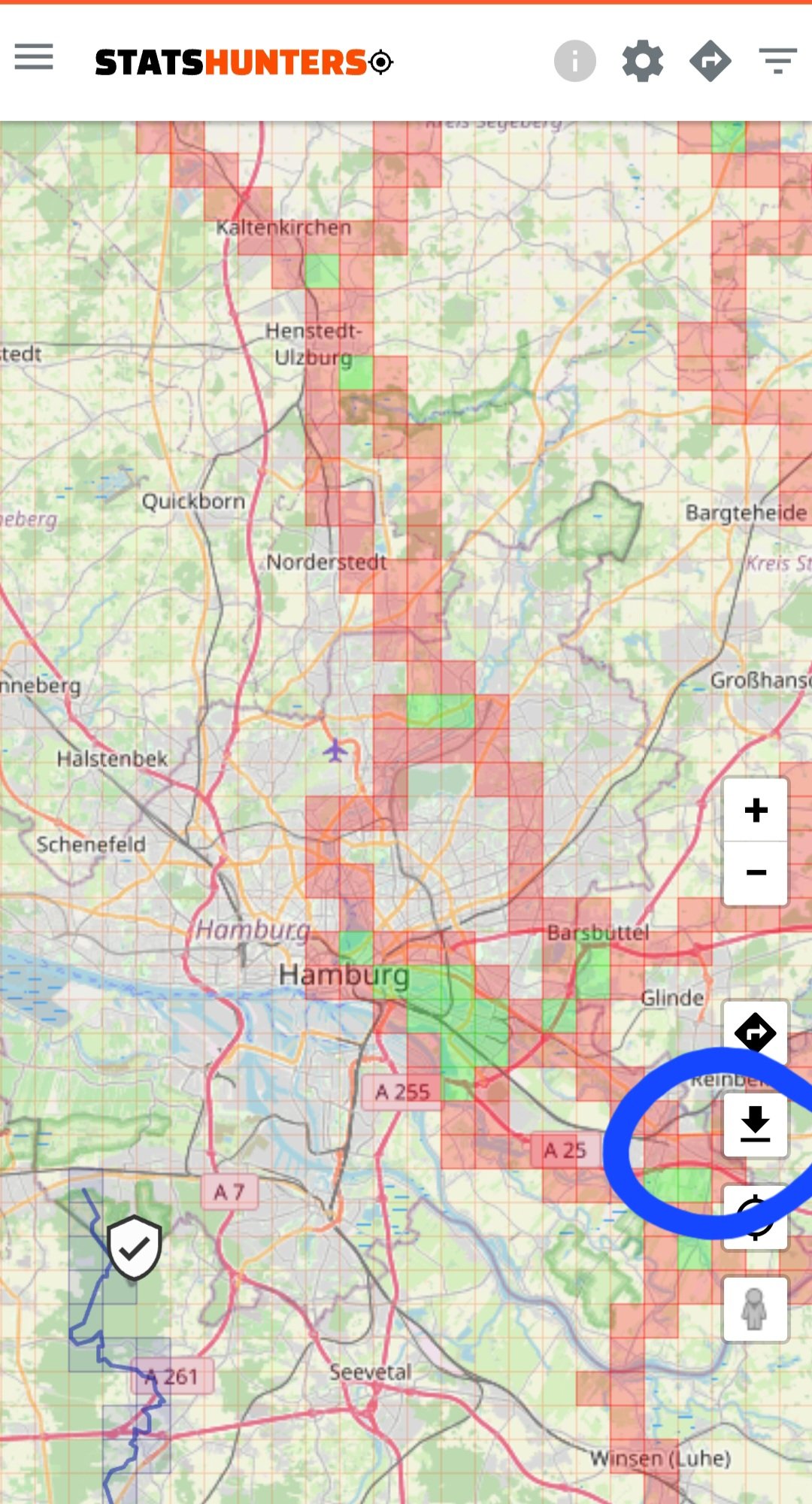This screenshot has height=1504, width=812.
Task: Zoom out of the map
Action: pyautogui.click(x=756, y=873)
